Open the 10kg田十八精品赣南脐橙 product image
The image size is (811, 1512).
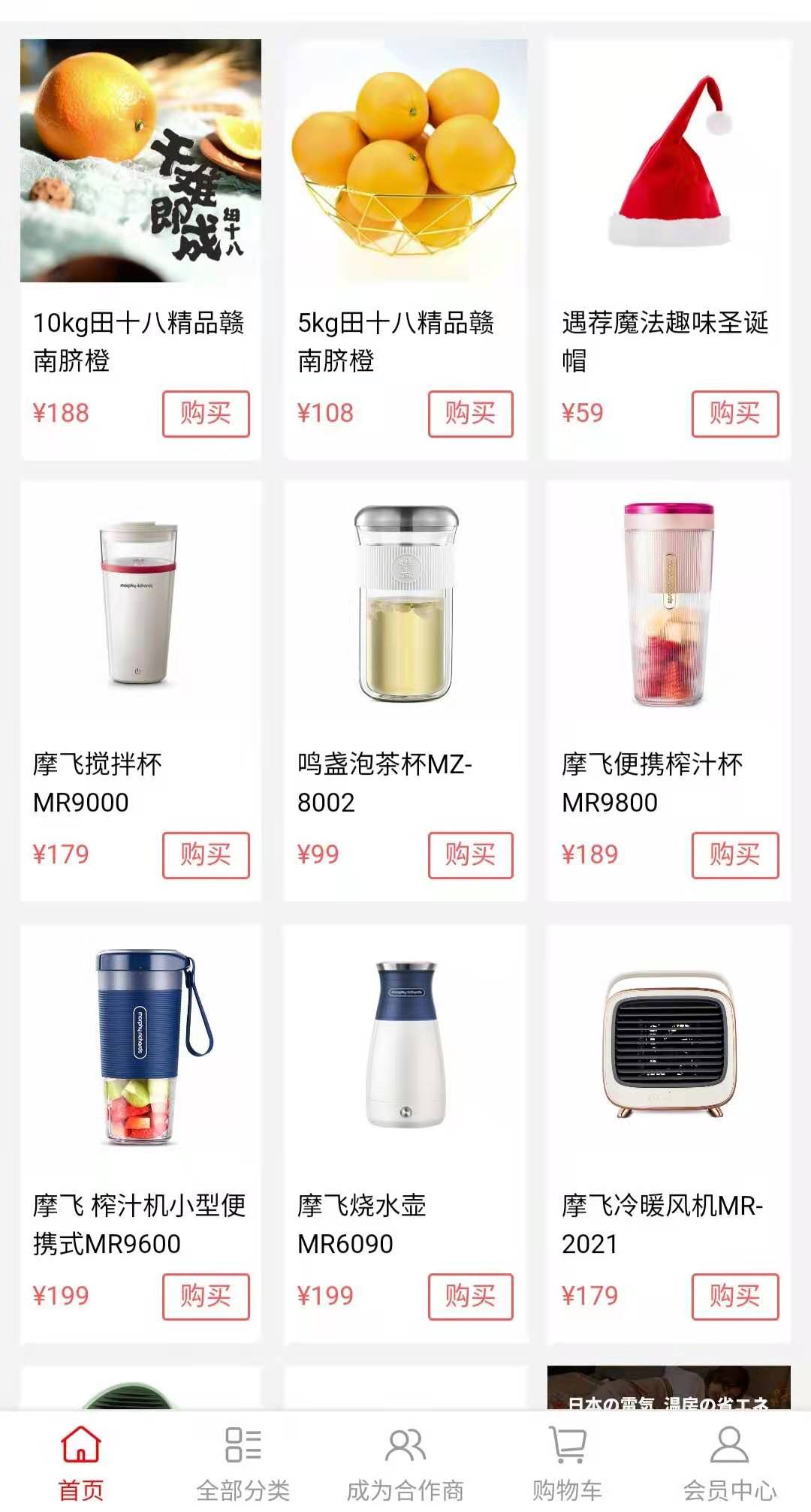coord(141,161)
